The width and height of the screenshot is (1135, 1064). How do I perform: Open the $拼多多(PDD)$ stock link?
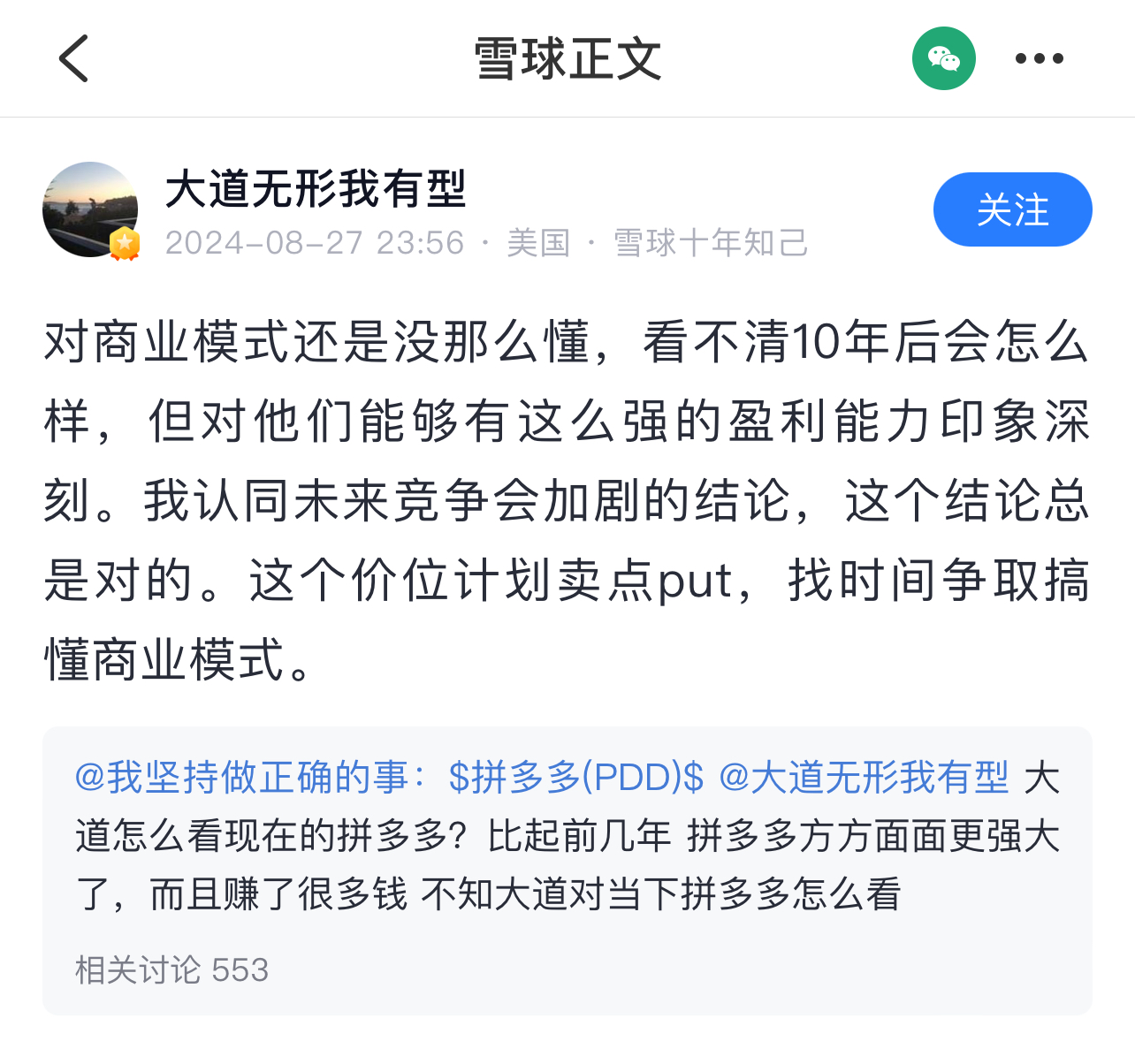pyautogui.click(x=575, y=778)
